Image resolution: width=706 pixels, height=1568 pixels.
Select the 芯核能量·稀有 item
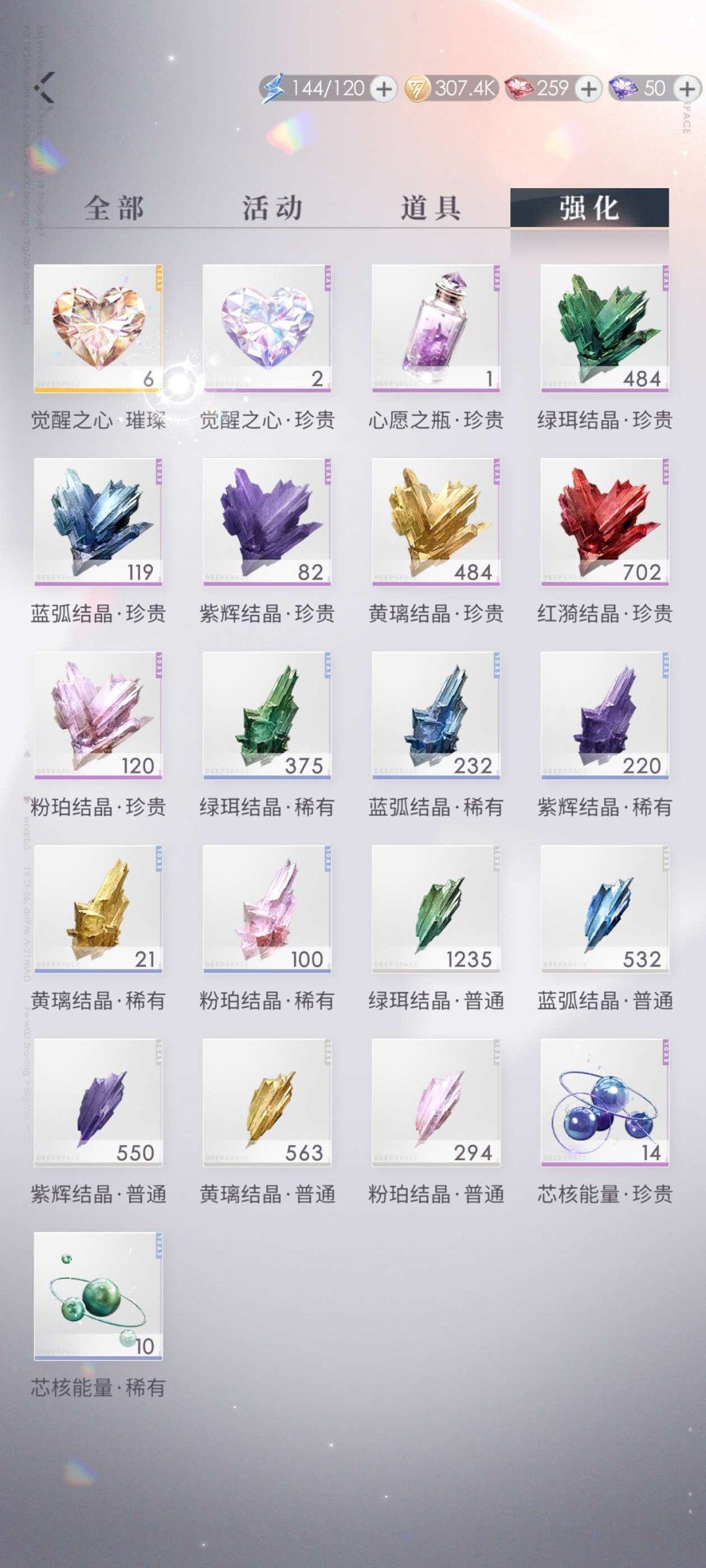[98, 1296]
